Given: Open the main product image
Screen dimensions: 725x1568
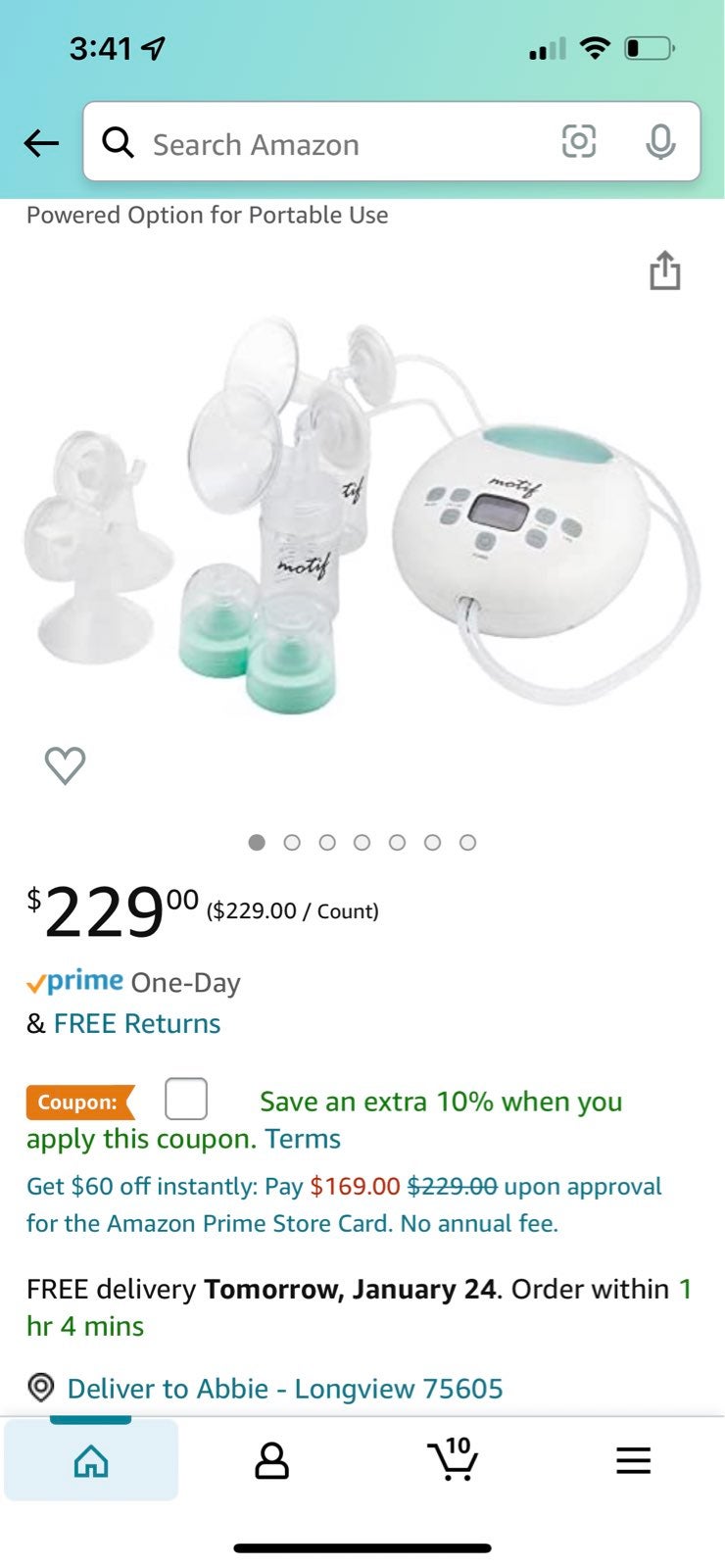Looking at the screenshot, I should (362, 514).
